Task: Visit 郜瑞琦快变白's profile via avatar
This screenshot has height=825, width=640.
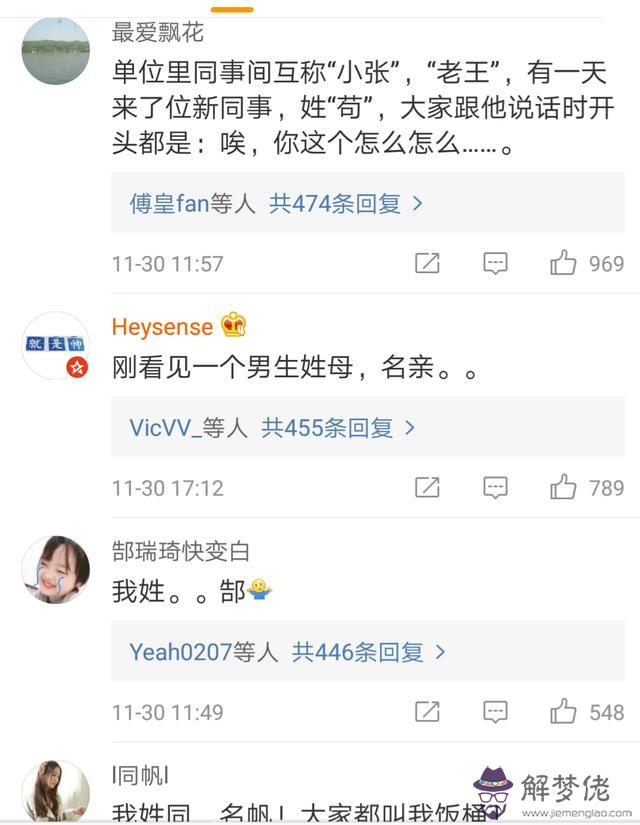Action: (x=56, y=570)
